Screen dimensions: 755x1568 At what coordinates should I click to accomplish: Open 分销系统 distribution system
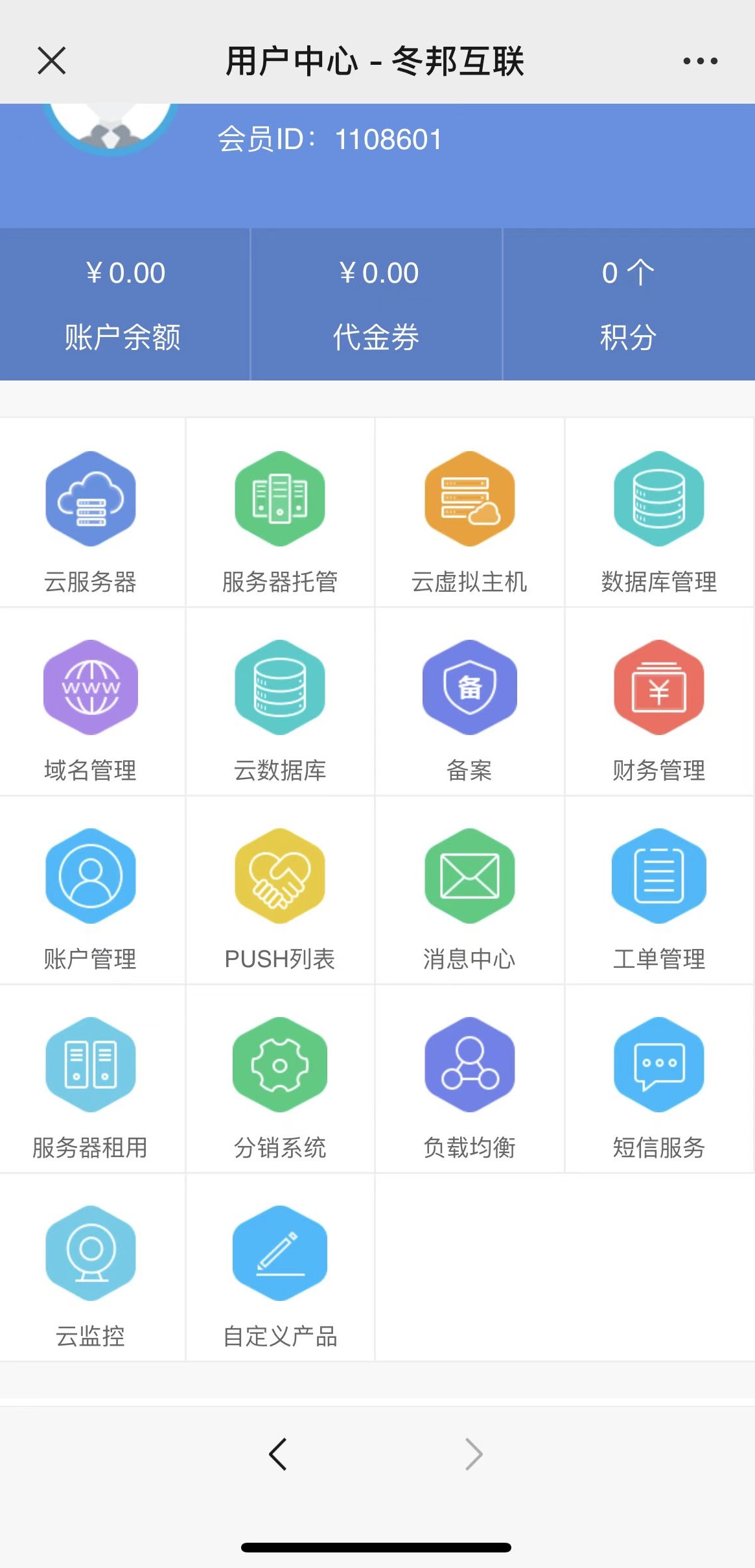point(280,1079)
